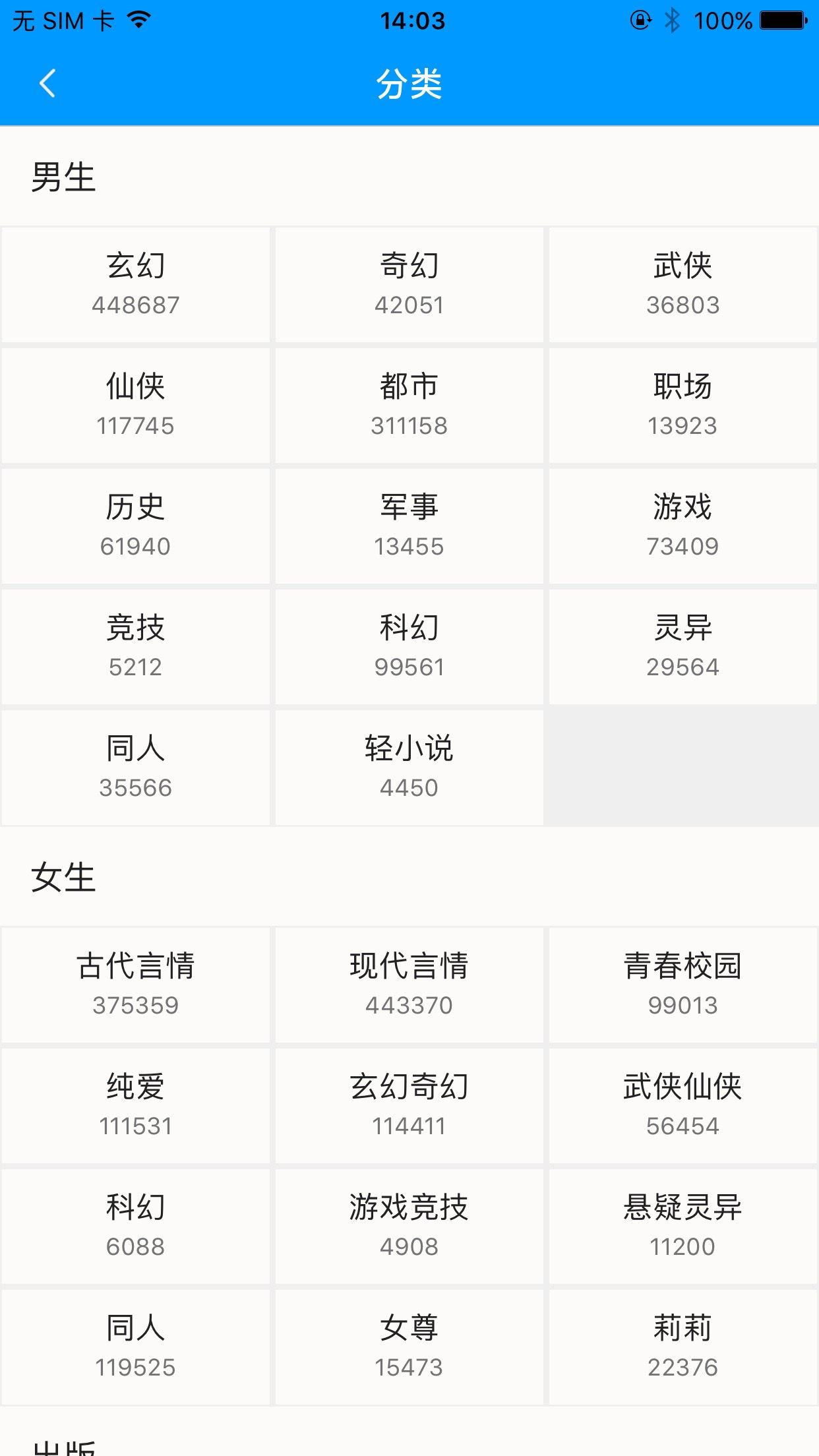Select 古代言情 under 女生
Screen dimensions: 819x1456
136,985
